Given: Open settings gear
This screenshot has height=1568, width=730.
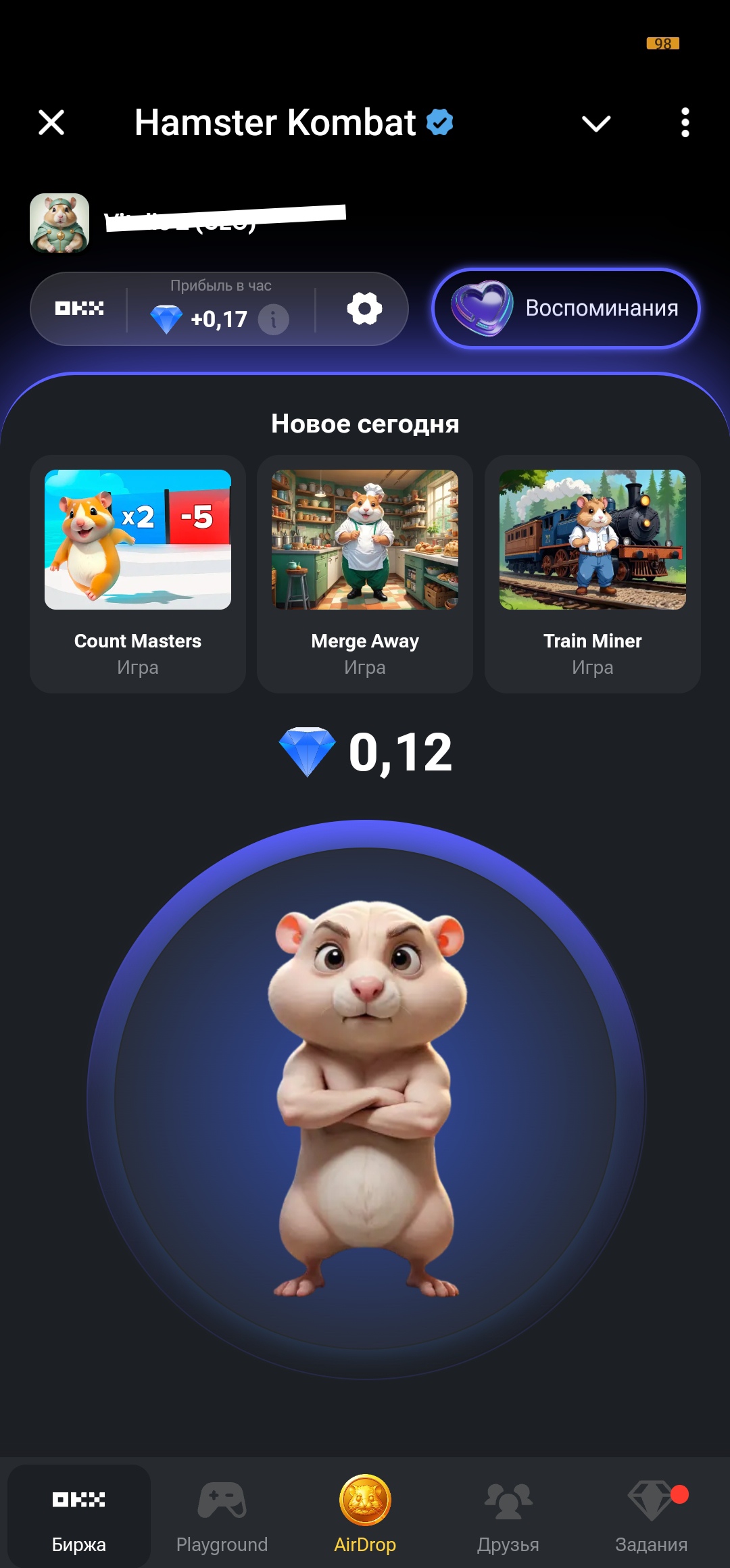Looking at the screenshot, I should pyautogui.click(x=364, y=309).
